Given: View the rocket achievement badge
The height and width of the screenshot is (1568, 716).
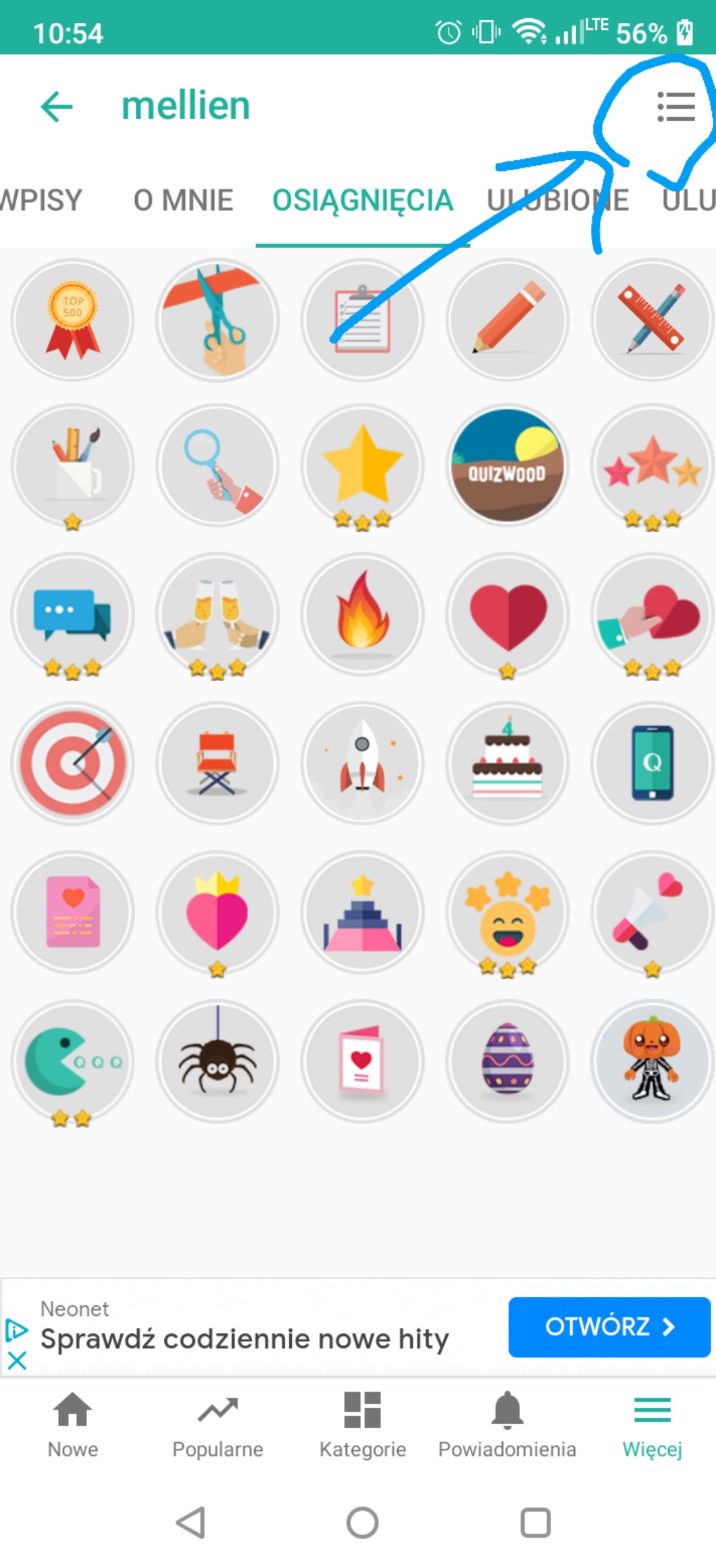Looking at the screenshot, I should coord(363,763).
